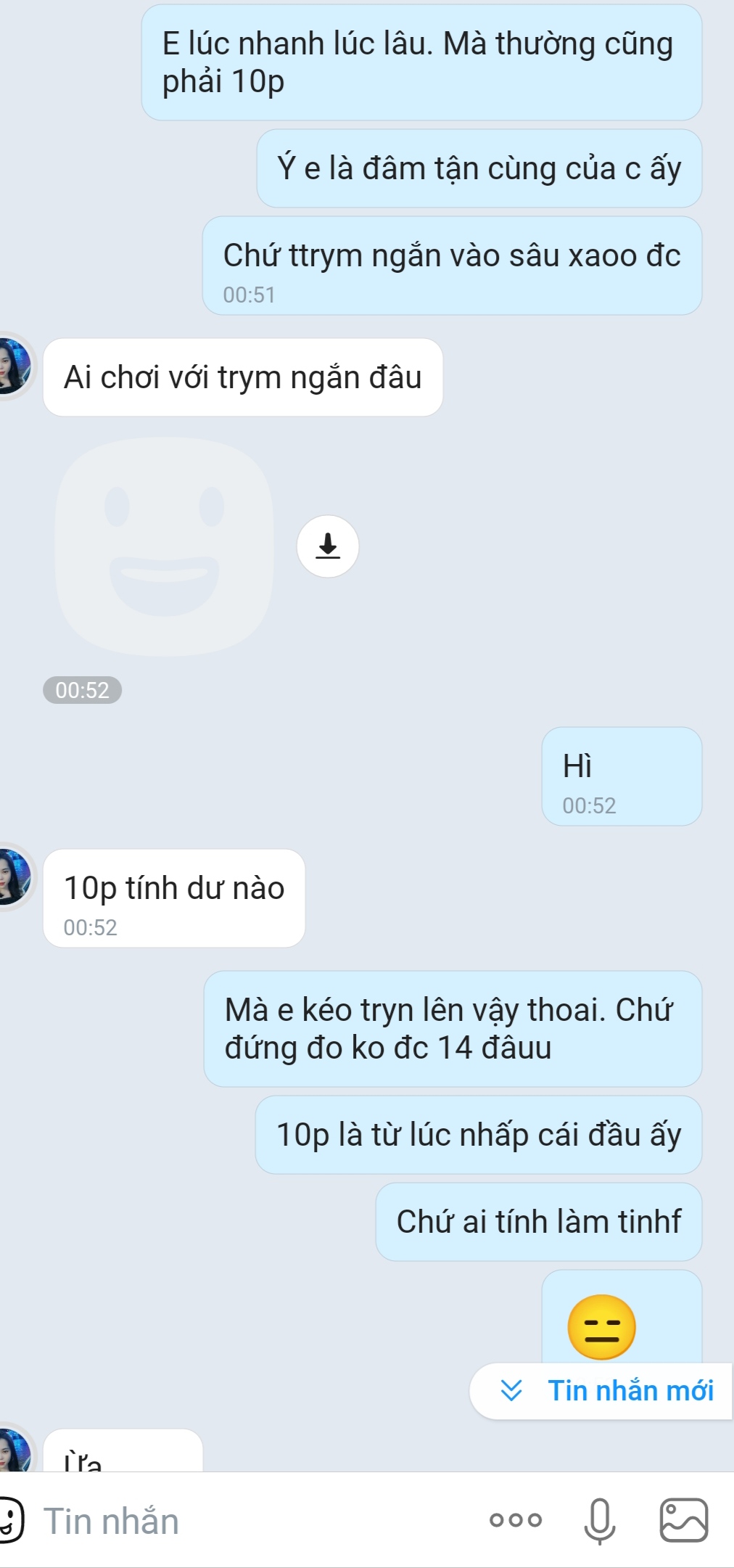Viewport: 734px width, 1568px height.
Task: Open sender's avatar beside 'Ai chơi với trym'
Action: (x=13, y=366)
